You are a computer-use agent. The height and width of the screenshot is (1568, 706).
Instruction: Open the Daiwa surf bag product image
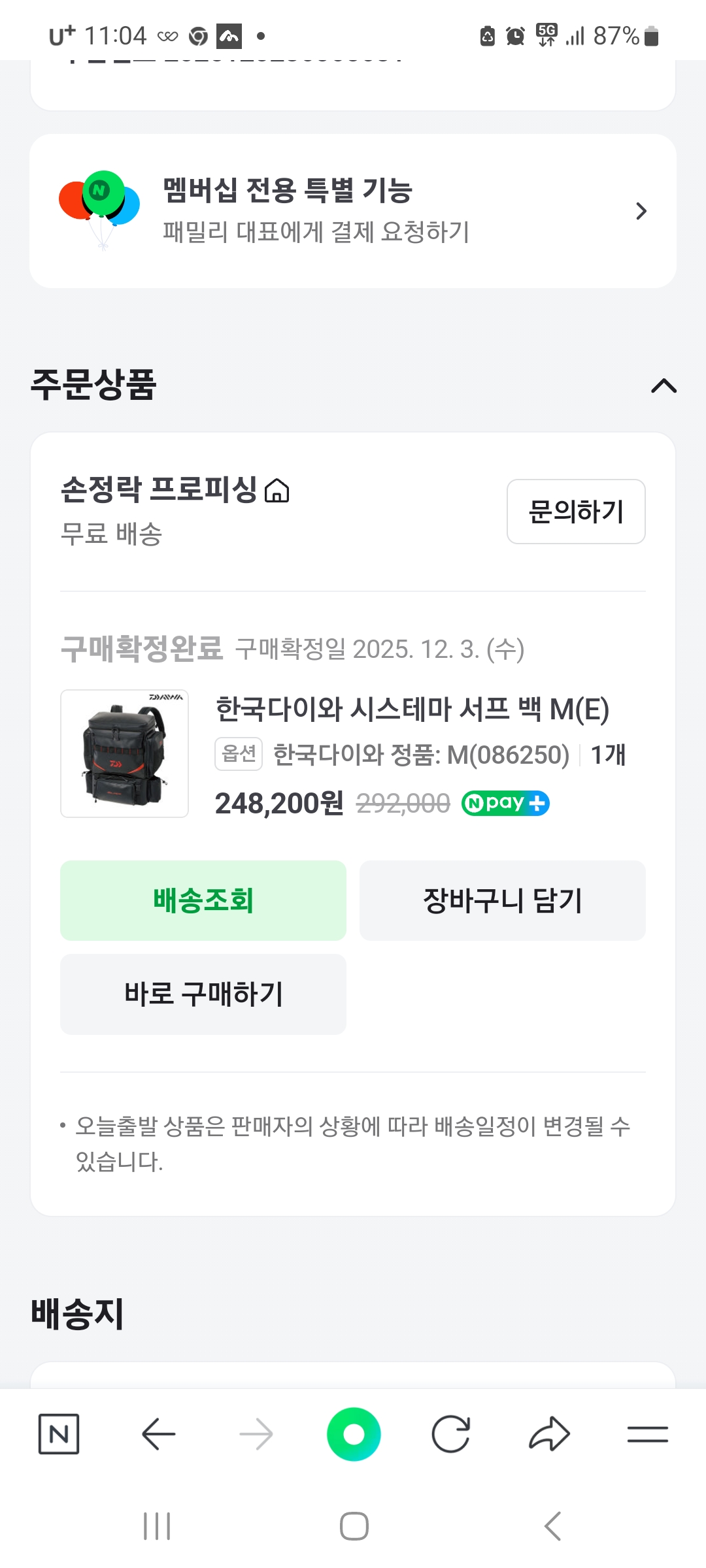tap(124, 753)
